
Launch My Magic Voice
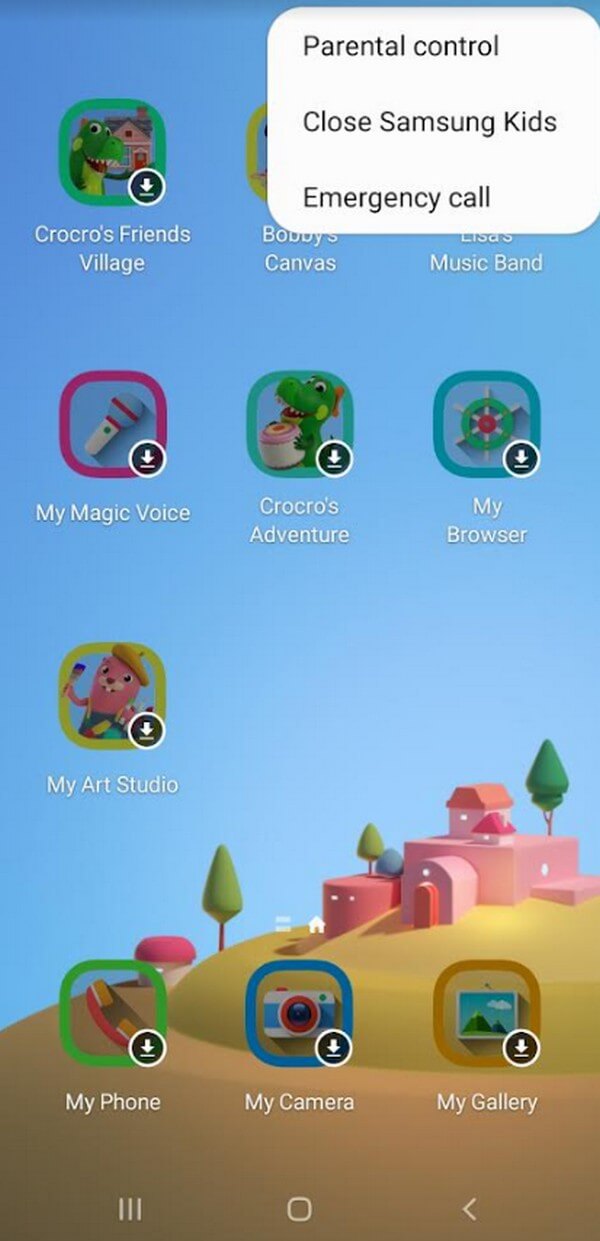pos(112,425)
